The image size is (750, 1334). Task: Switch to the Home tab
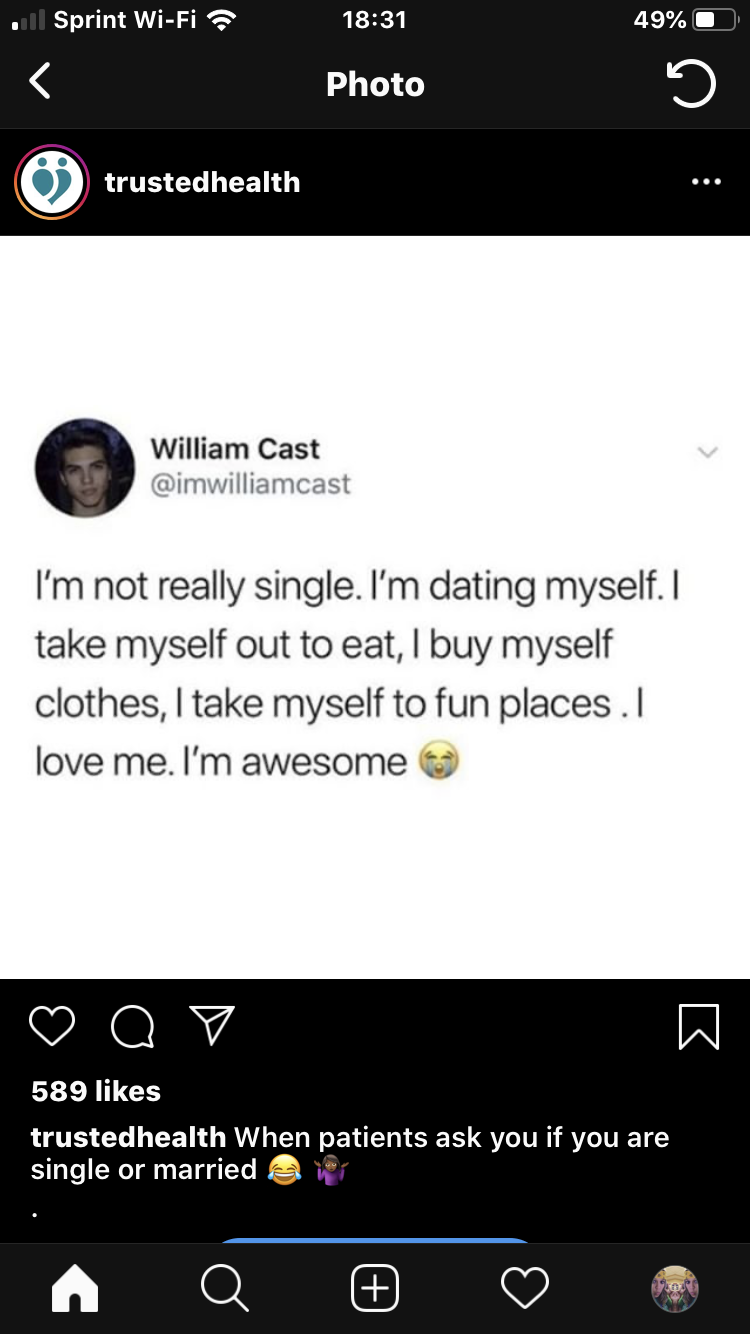tap(75, 1288)
